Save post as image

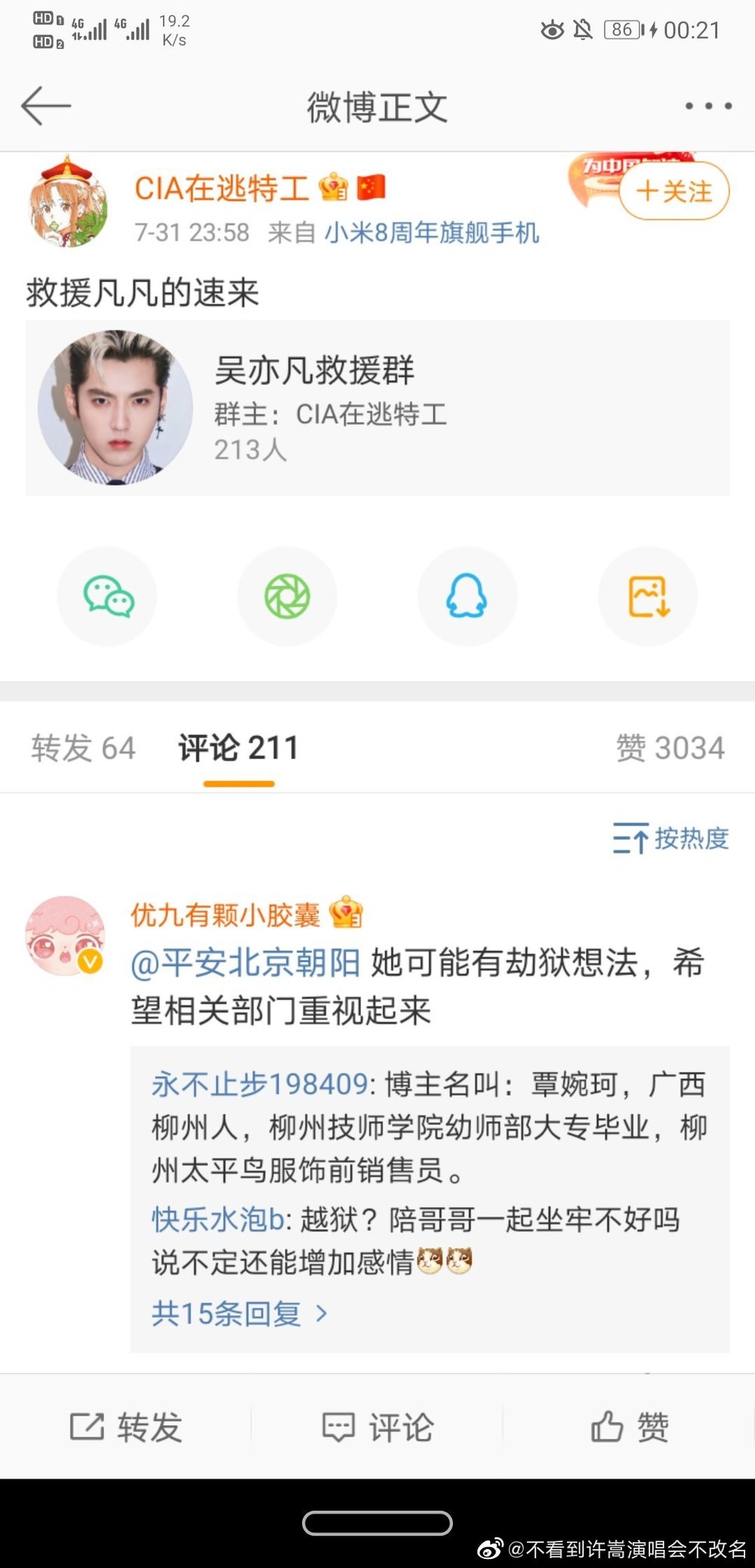point(648,596)
